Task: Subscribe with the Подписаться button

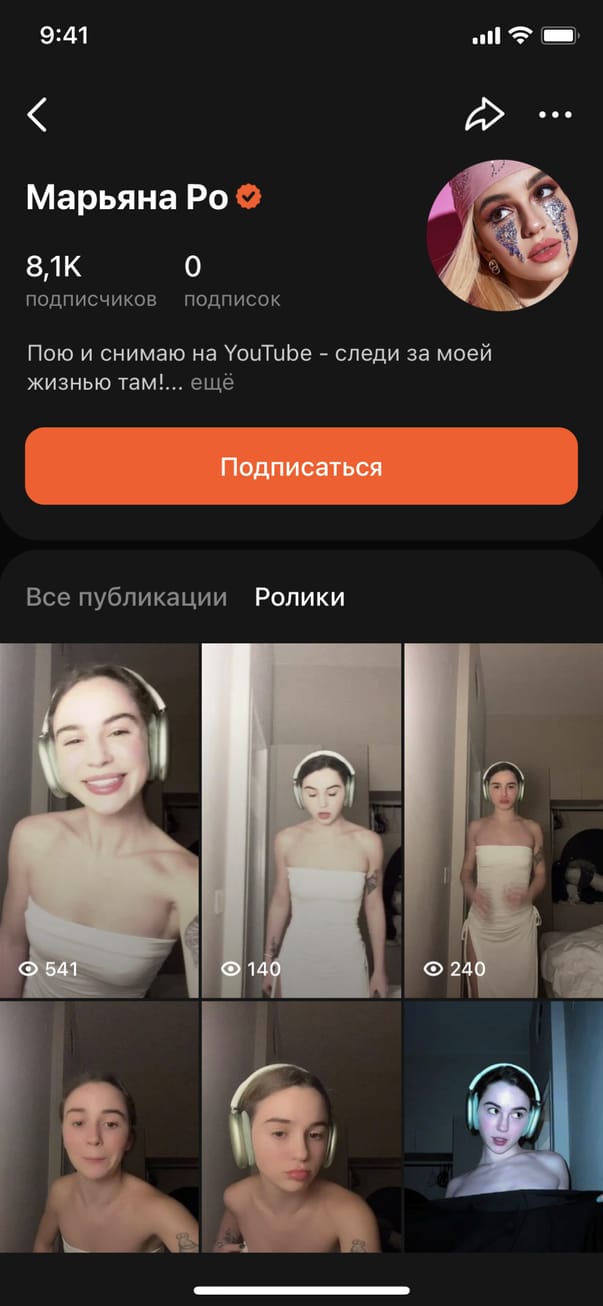Action: pyautogui.click(x=301, y=466)
